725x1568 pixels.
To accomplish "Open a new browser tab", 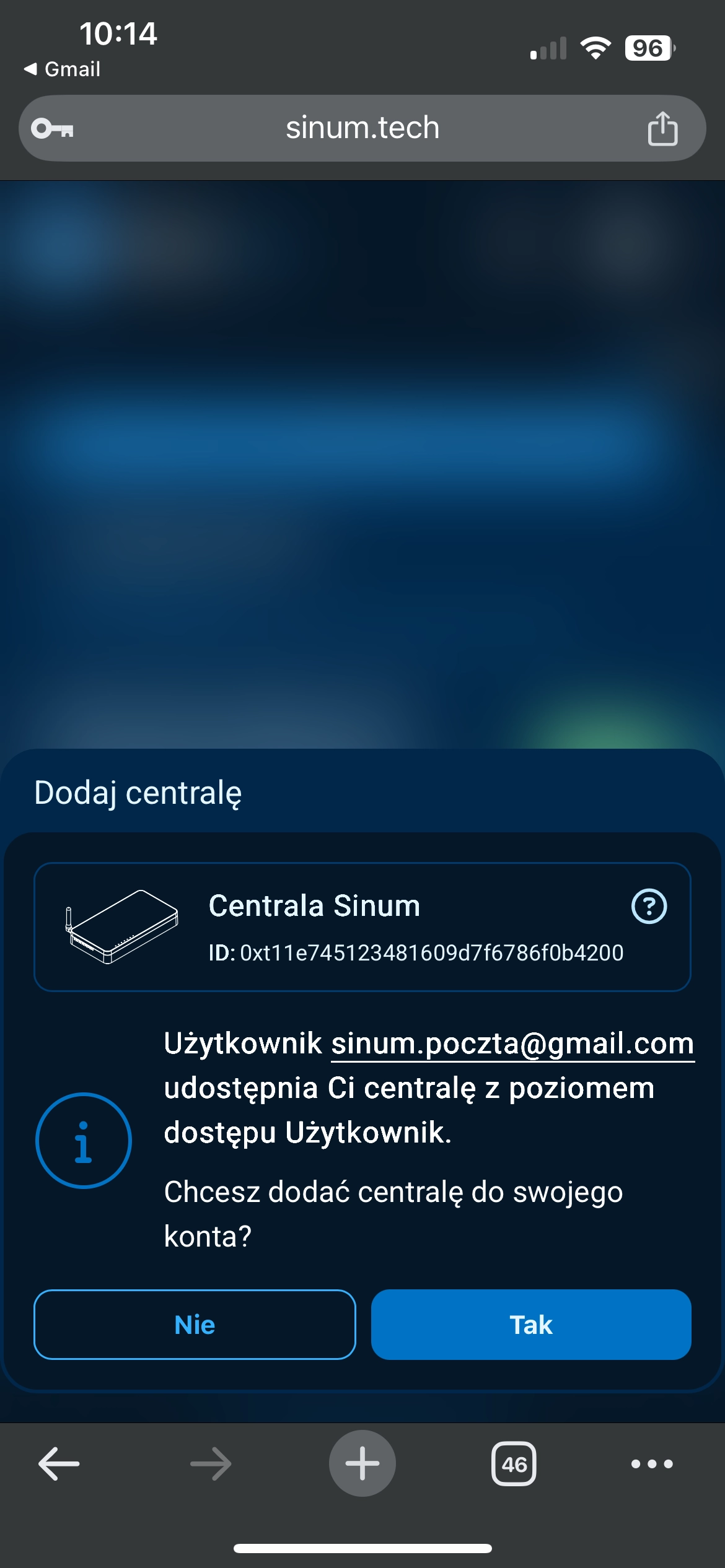I will tap(362, 1464).
